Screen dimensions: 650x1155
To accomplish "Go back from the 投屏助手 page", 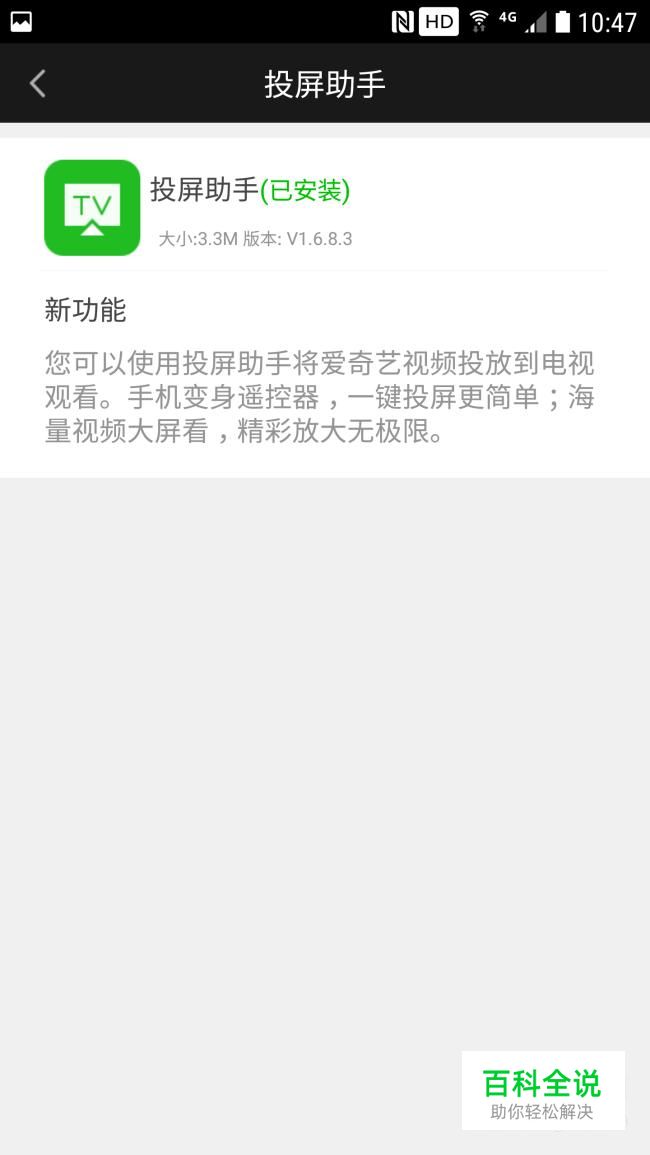I will coord(38,84).
